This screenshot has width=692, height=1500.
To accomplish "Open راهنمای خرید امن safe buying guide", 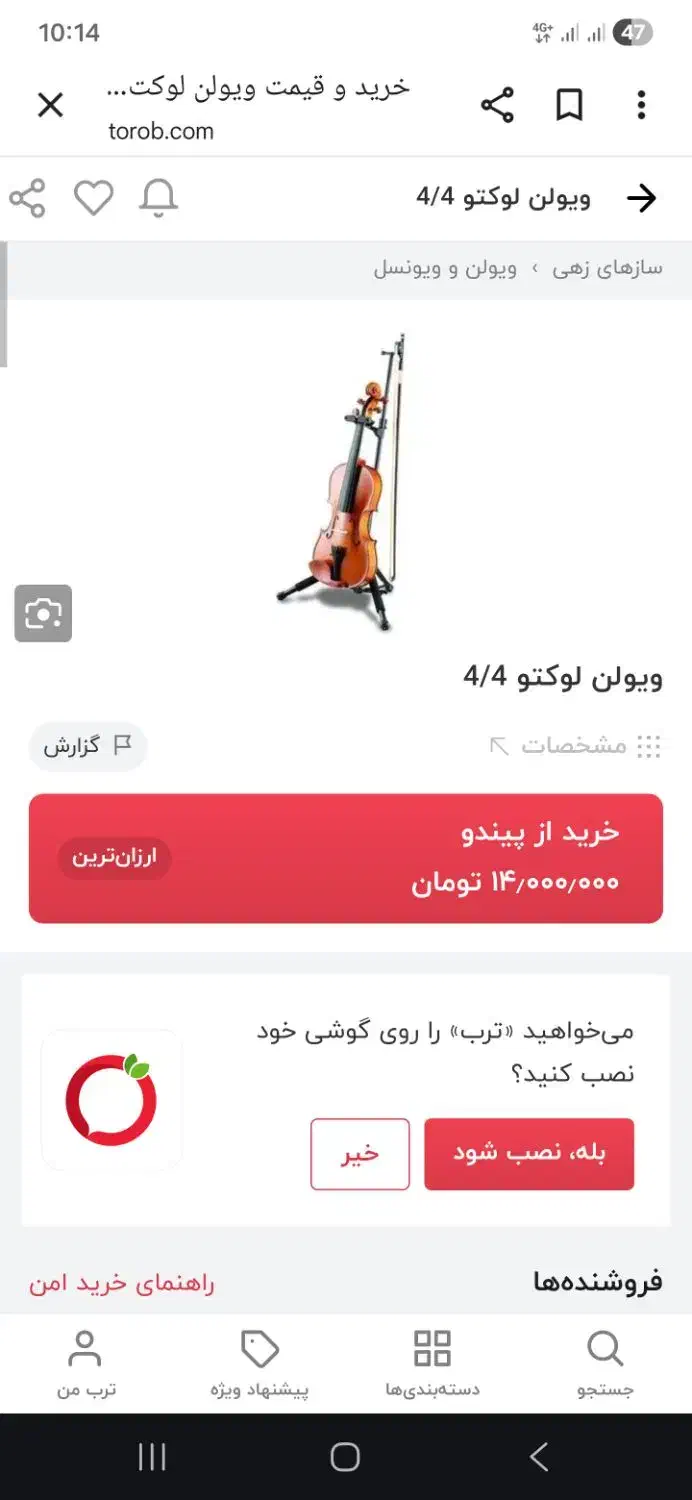I will pos(122,1283).
